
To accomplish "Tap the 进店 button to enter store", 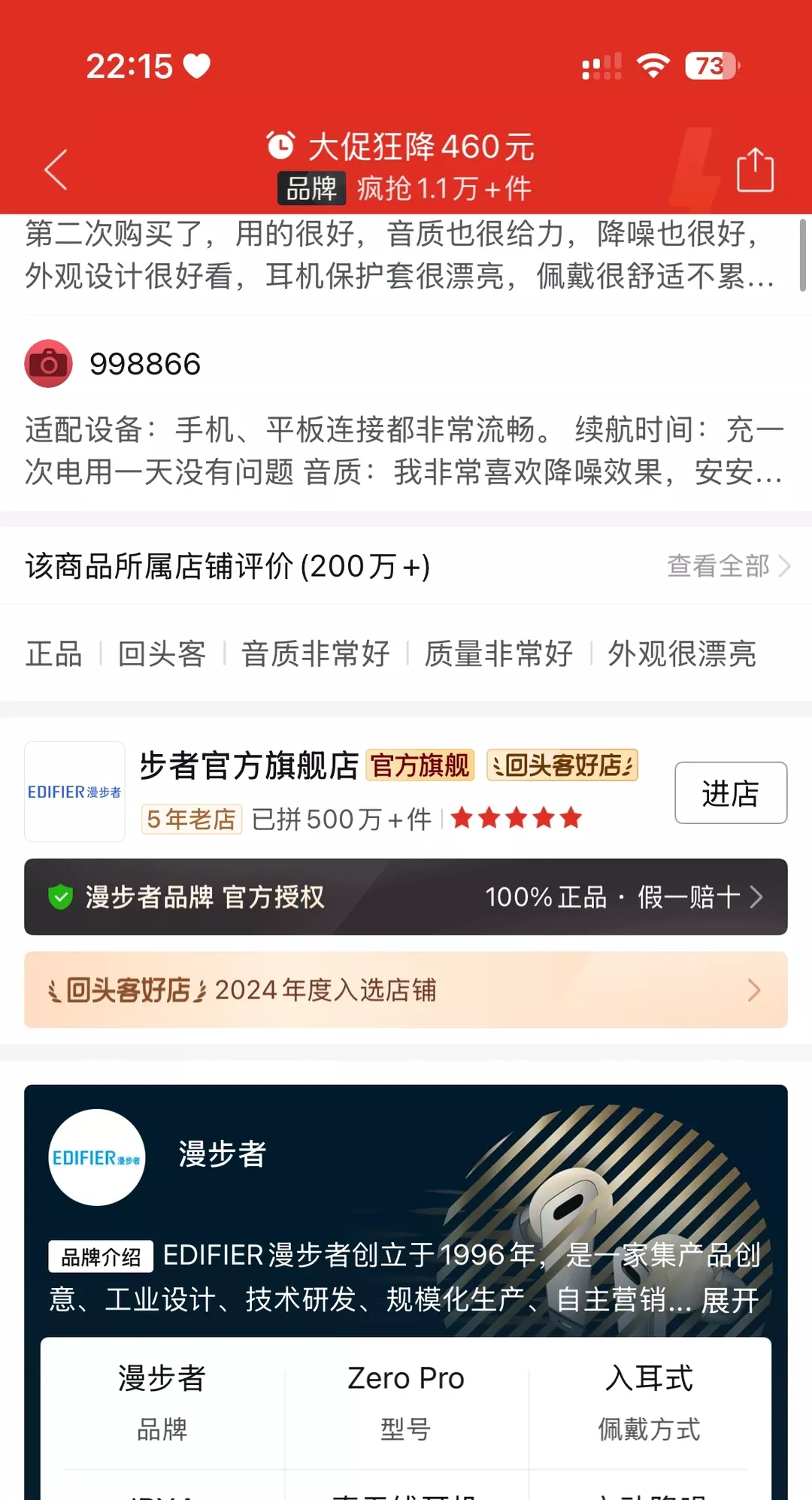I will (730, 793).
